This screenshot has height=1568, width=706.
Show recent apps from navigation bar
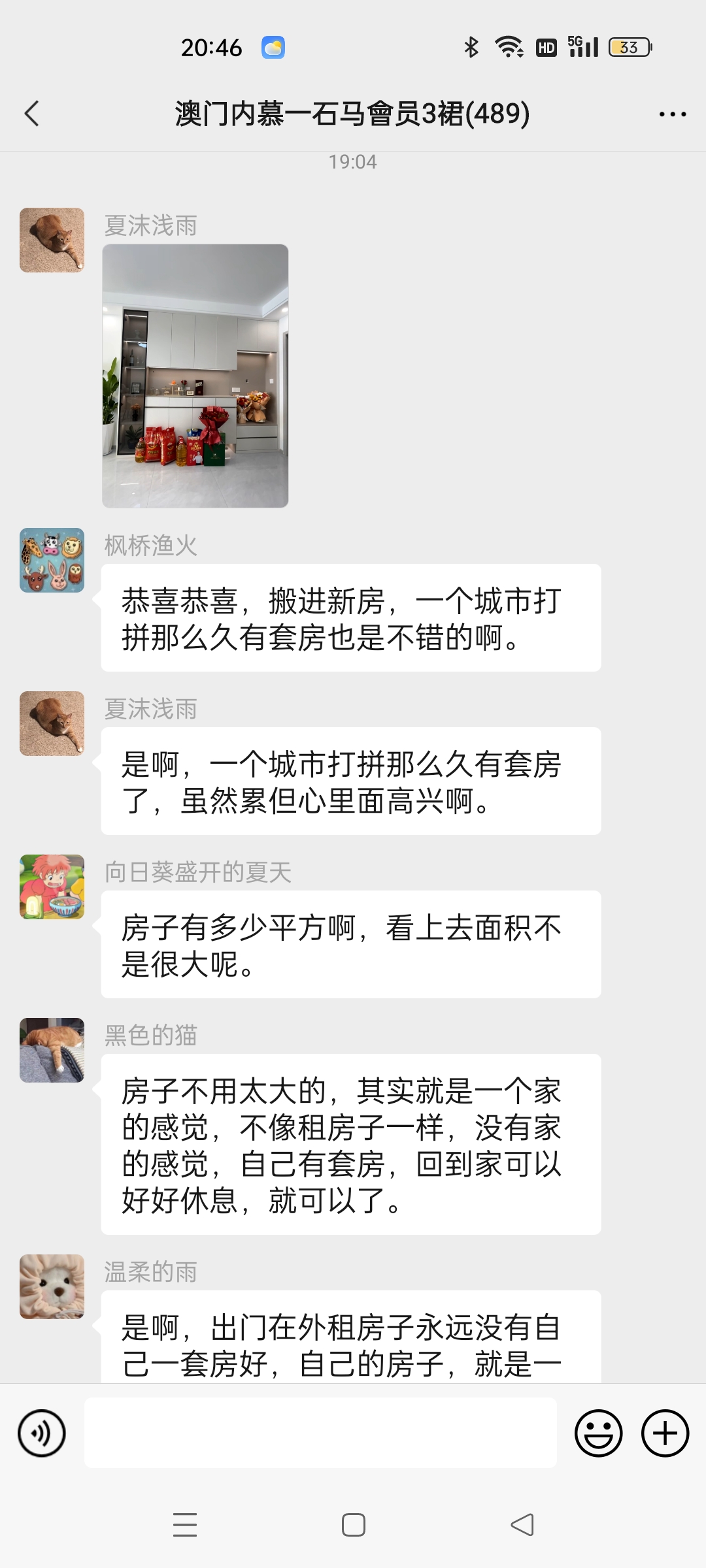[x=185, y=1525]
